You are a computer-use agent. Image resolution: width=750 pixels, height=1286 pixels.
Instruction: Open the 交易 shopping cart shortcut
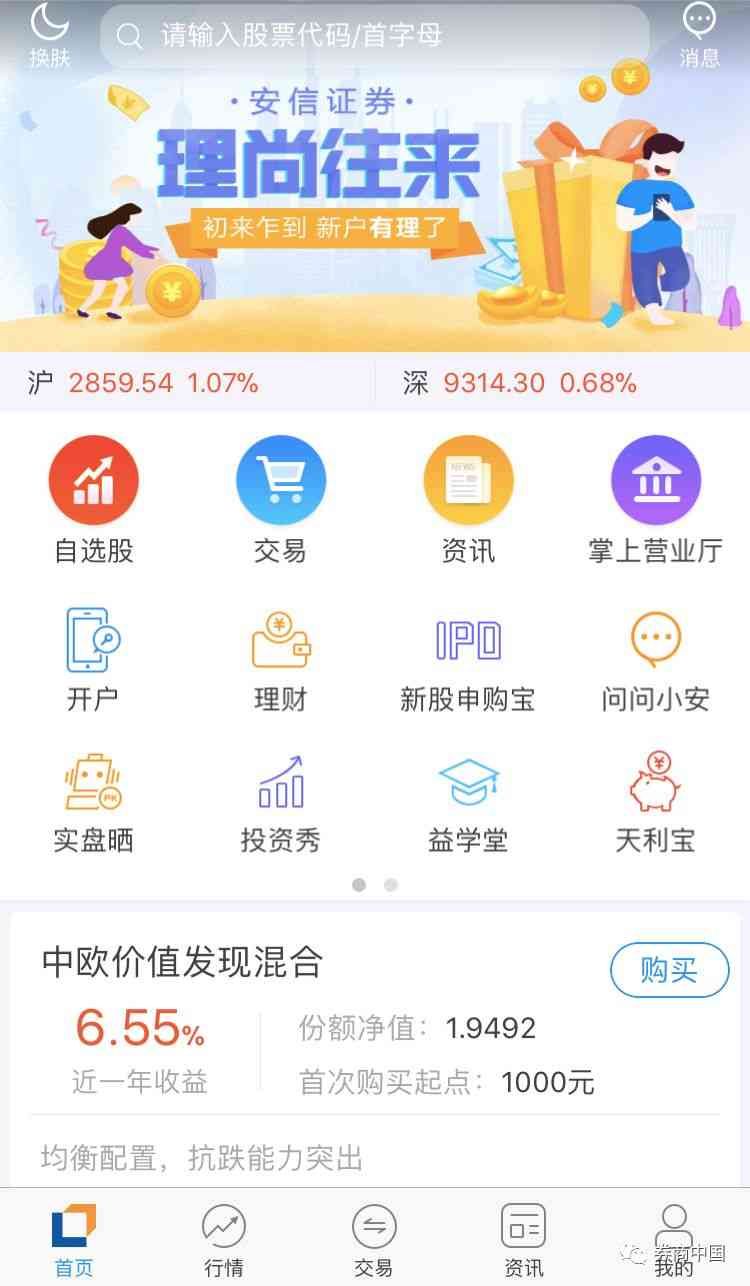[x=280, y=500]
